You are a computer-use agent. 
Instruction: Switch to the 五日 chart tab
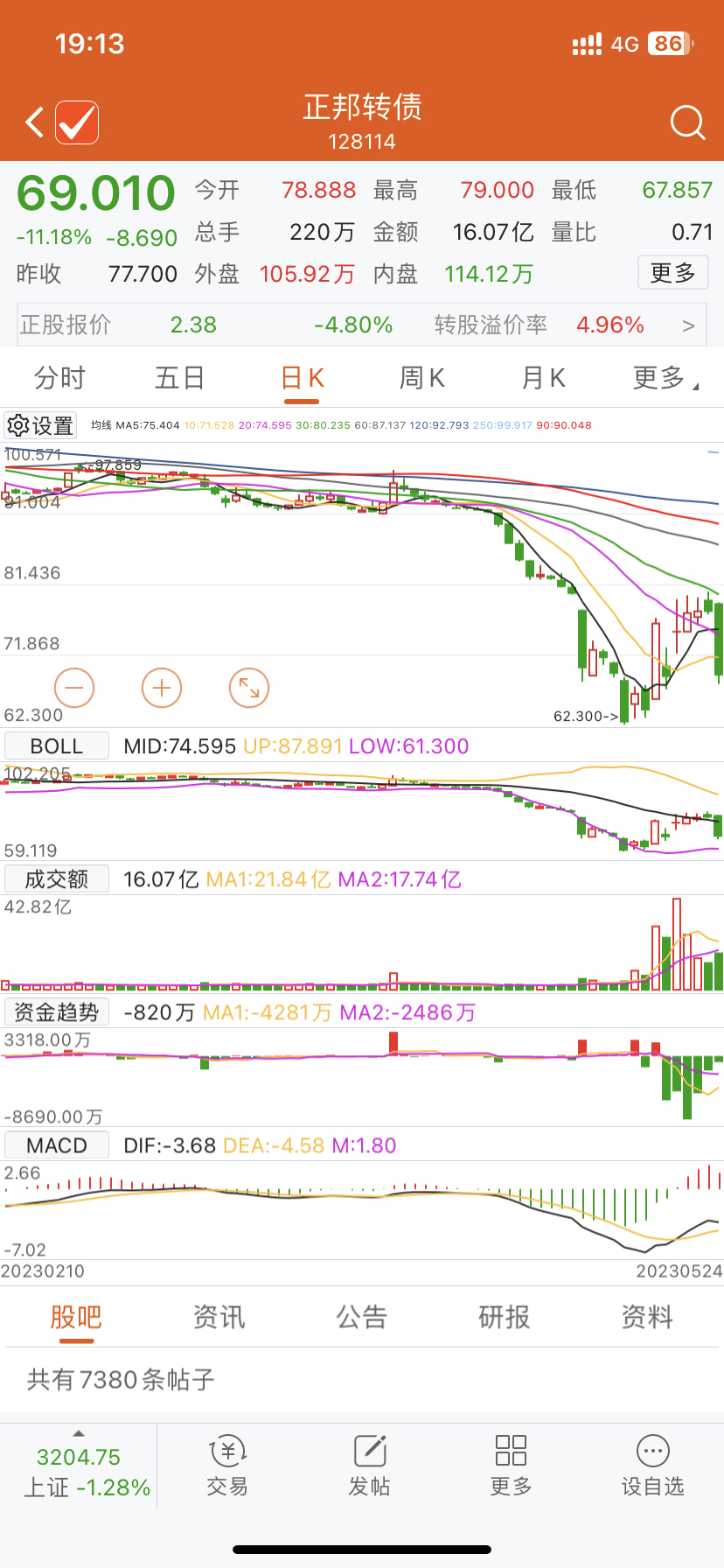[179, 378]
